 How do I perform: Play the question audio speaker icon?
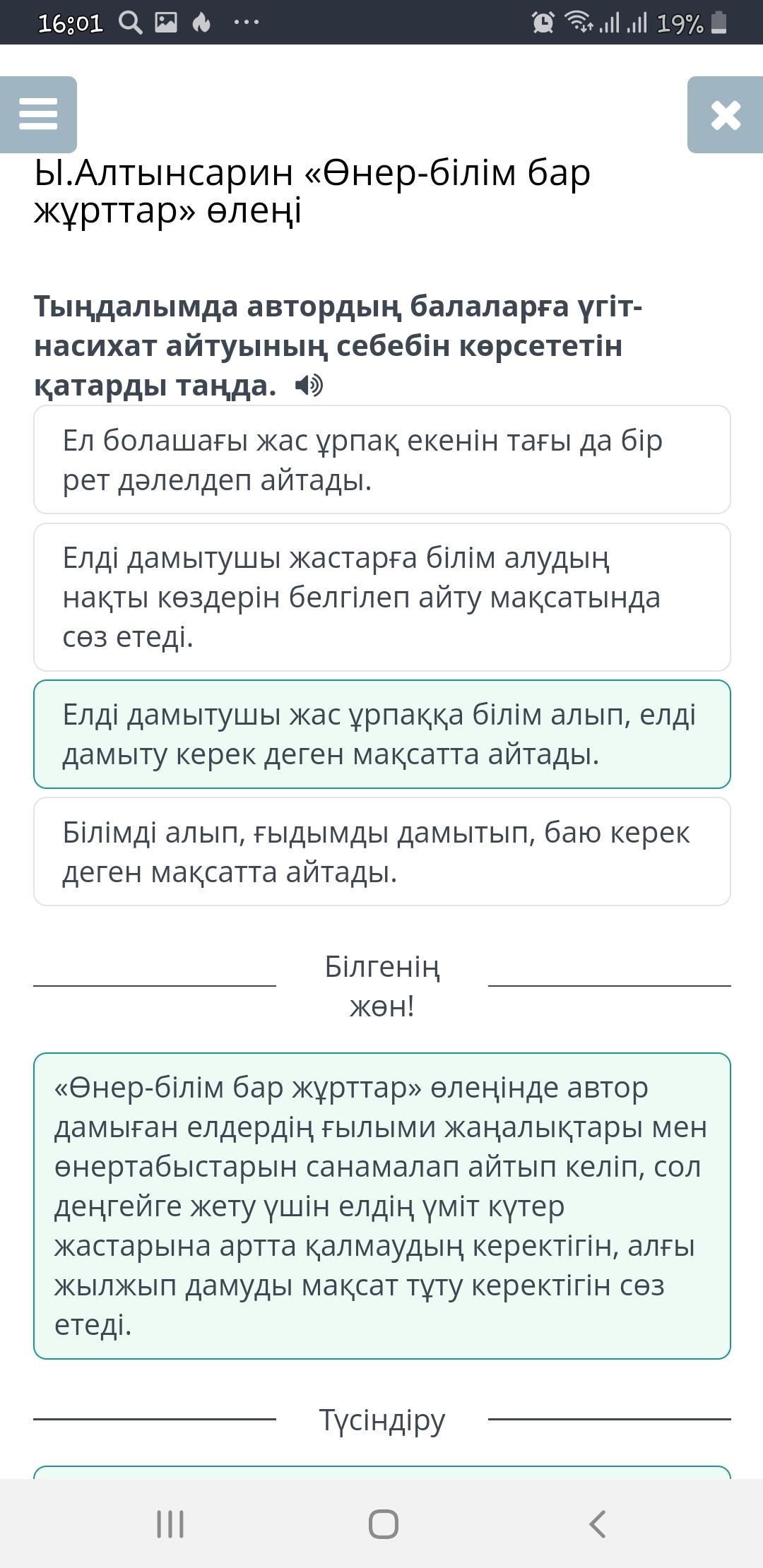[309, 386]
